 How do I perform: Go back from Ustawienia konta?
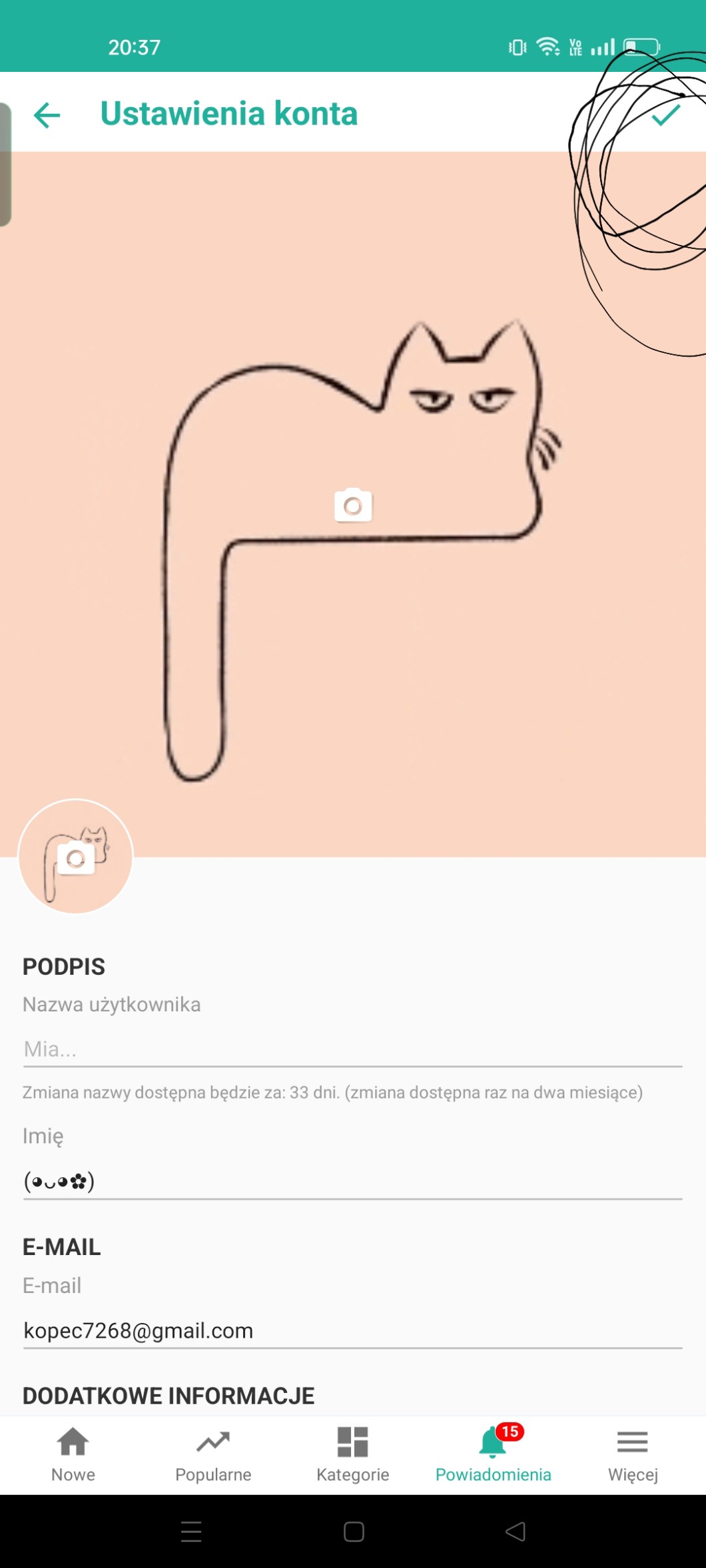click(x=47, y=115)
